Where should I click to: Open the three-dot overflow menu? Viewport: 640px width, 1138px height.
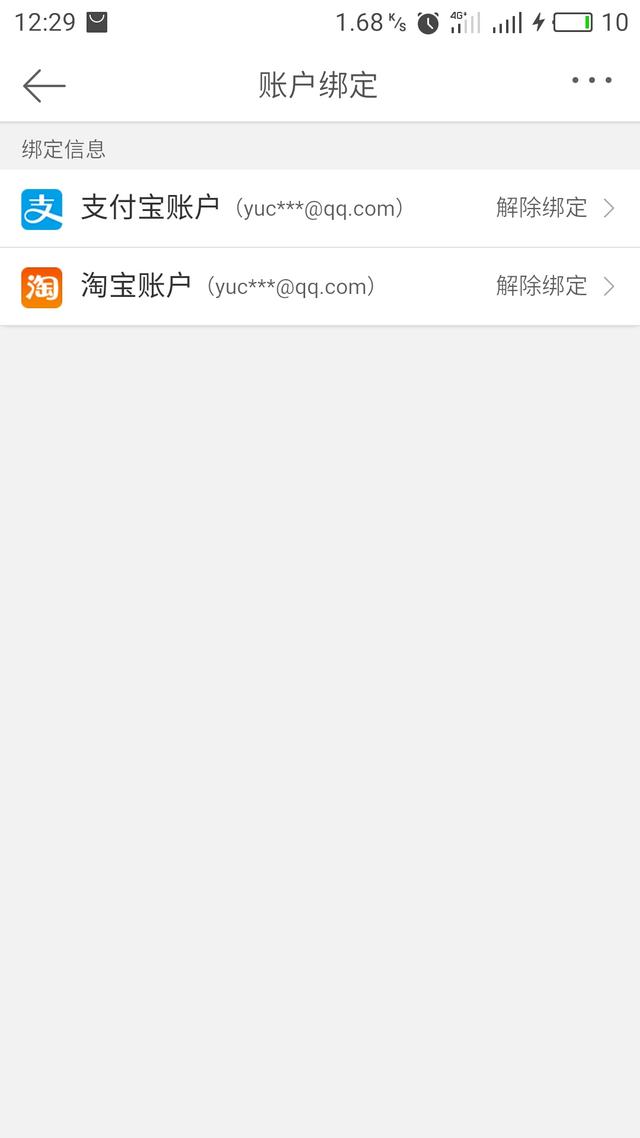591,81
